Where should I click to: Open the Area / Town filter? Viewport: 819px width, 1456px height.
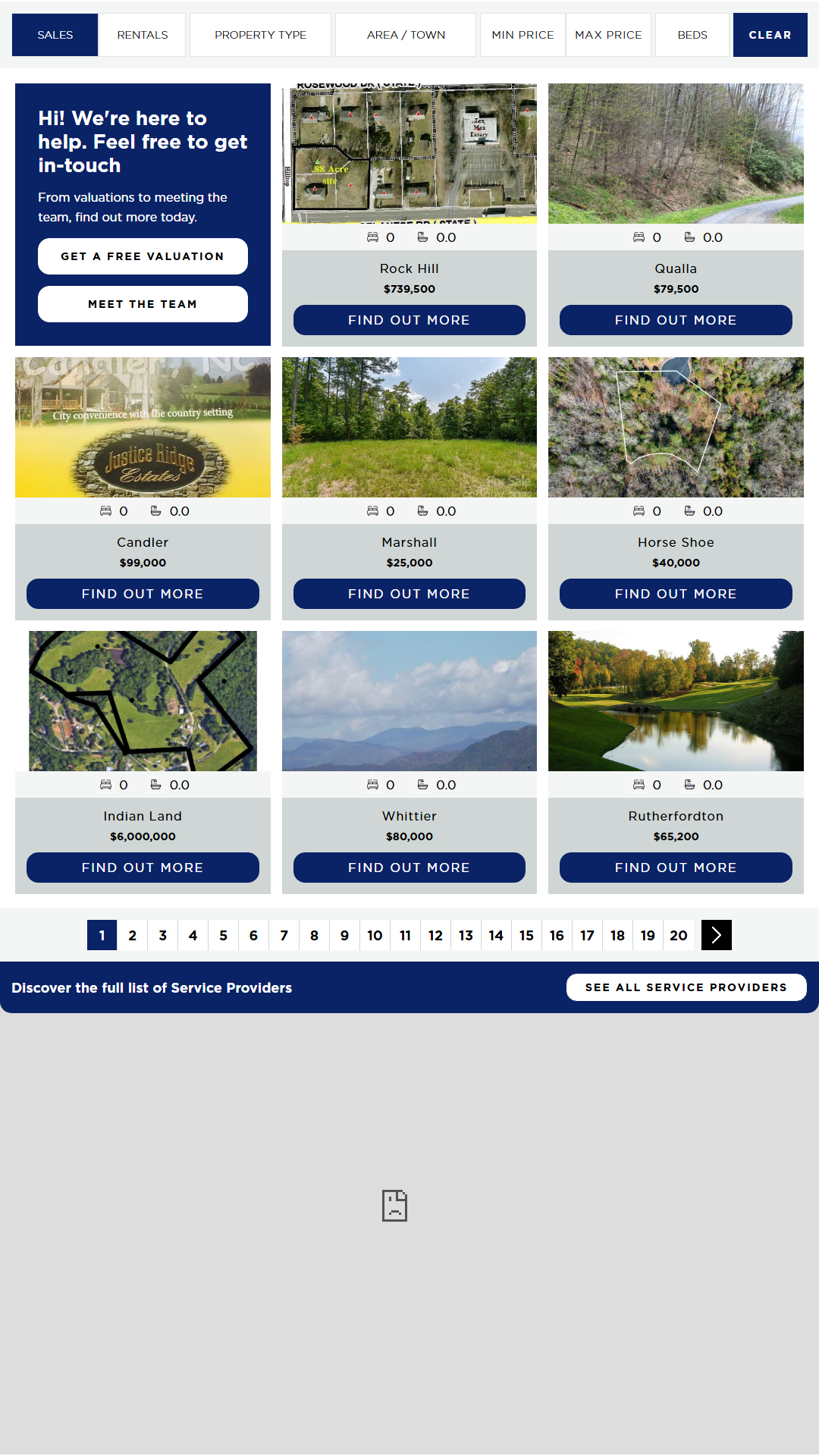406,35
